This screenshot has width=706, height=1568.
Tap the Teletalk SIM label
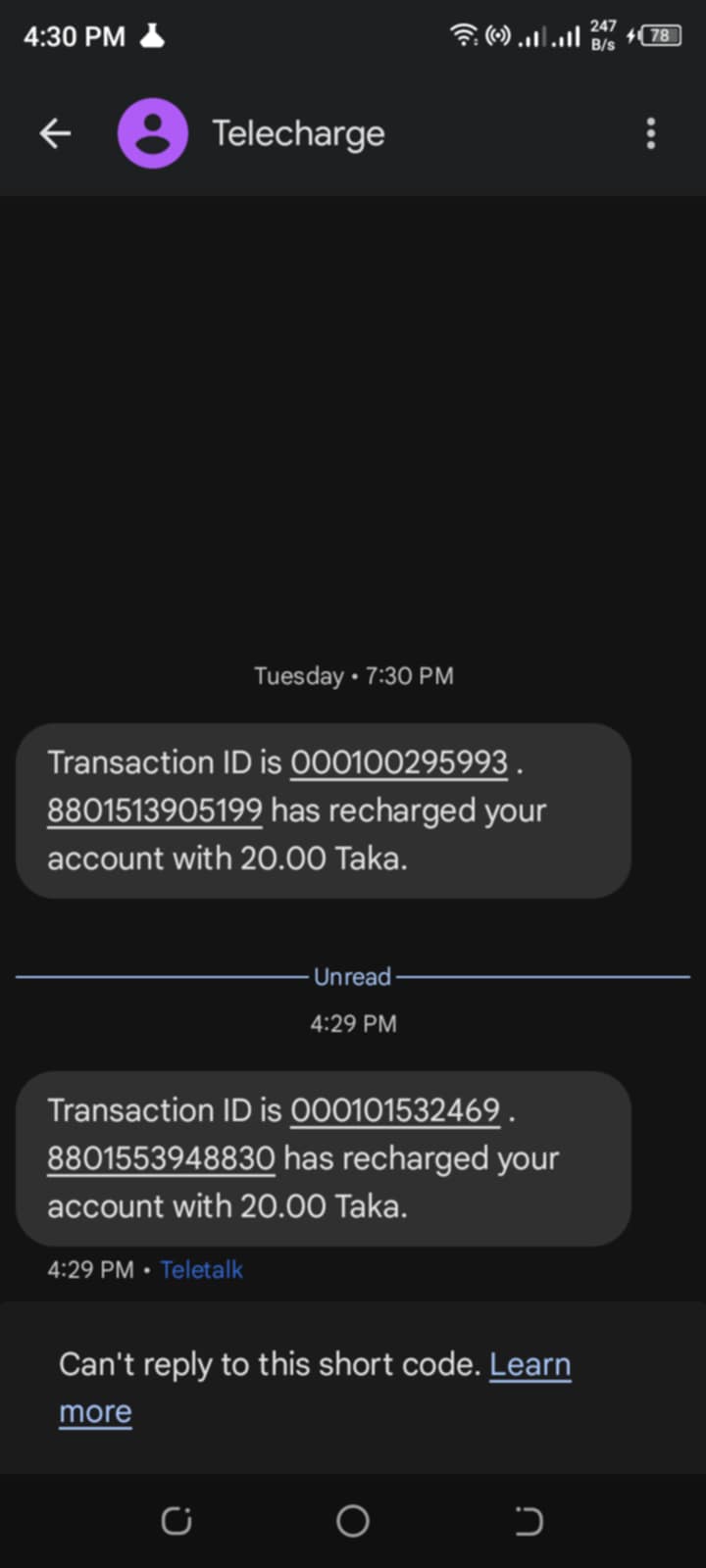coord(201,1270)
